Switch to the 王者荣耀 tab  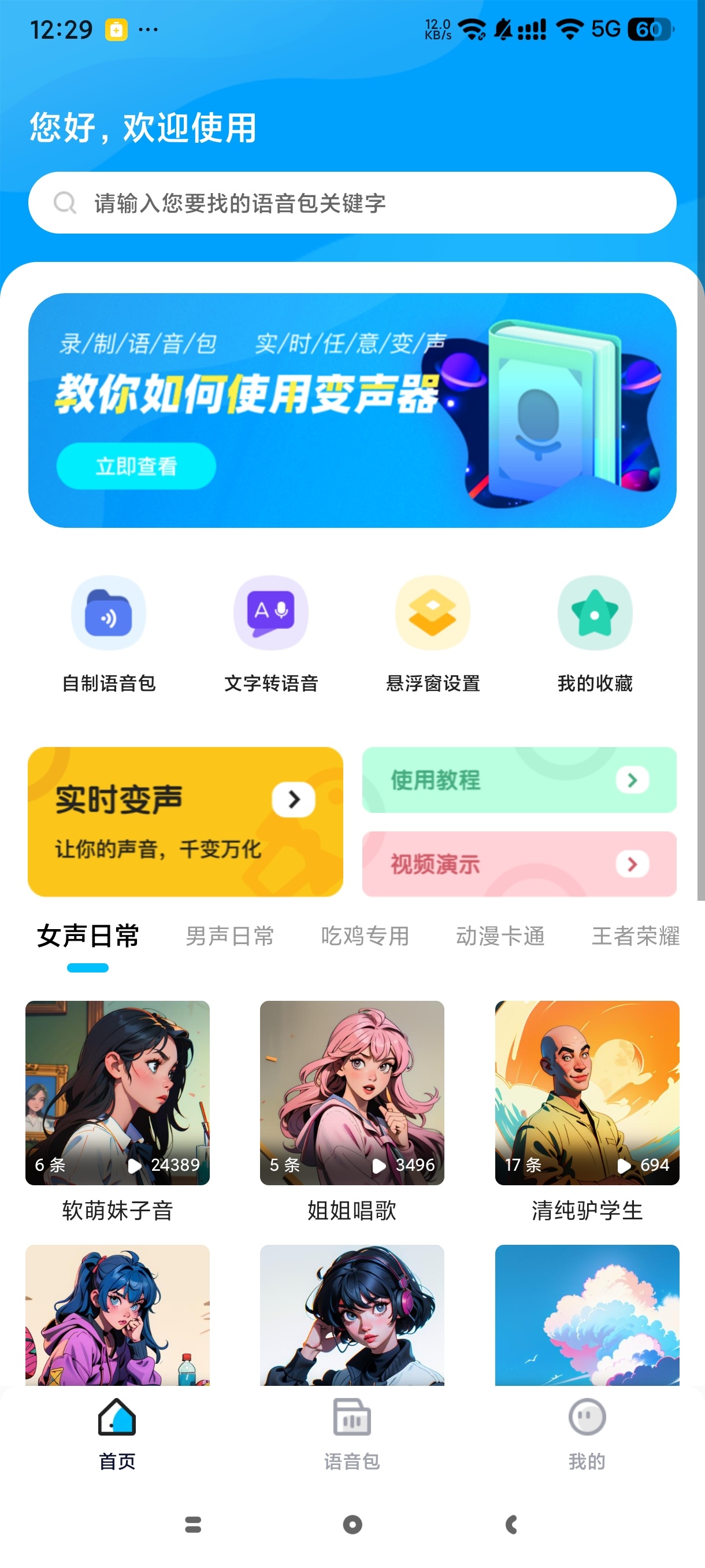click(635, 936)
